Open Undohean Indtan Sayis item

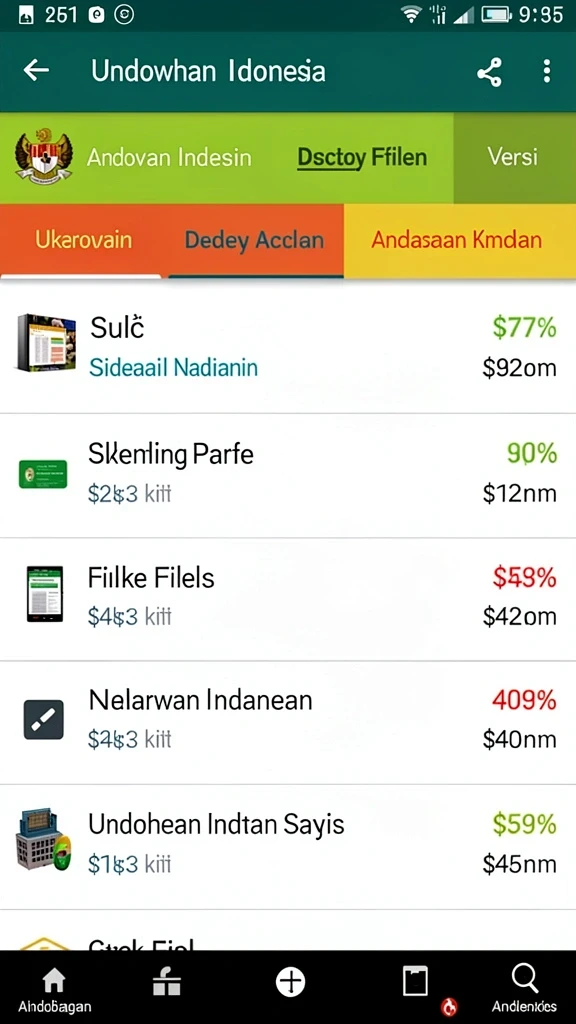pos(288,846)
